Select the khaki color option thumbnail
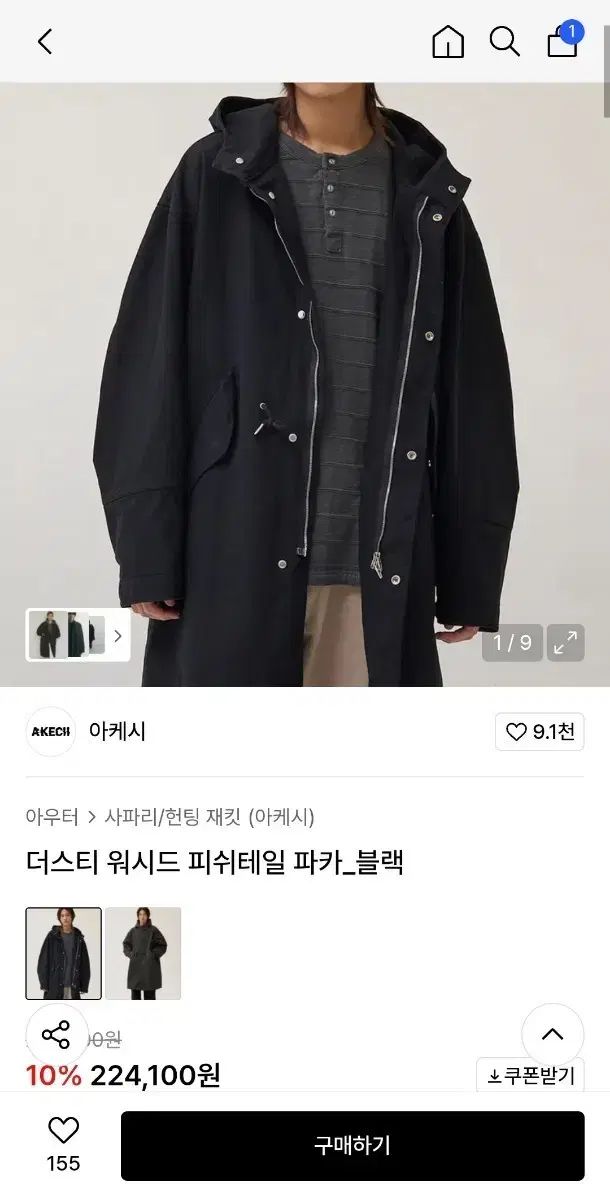 [x=143, y=953]
